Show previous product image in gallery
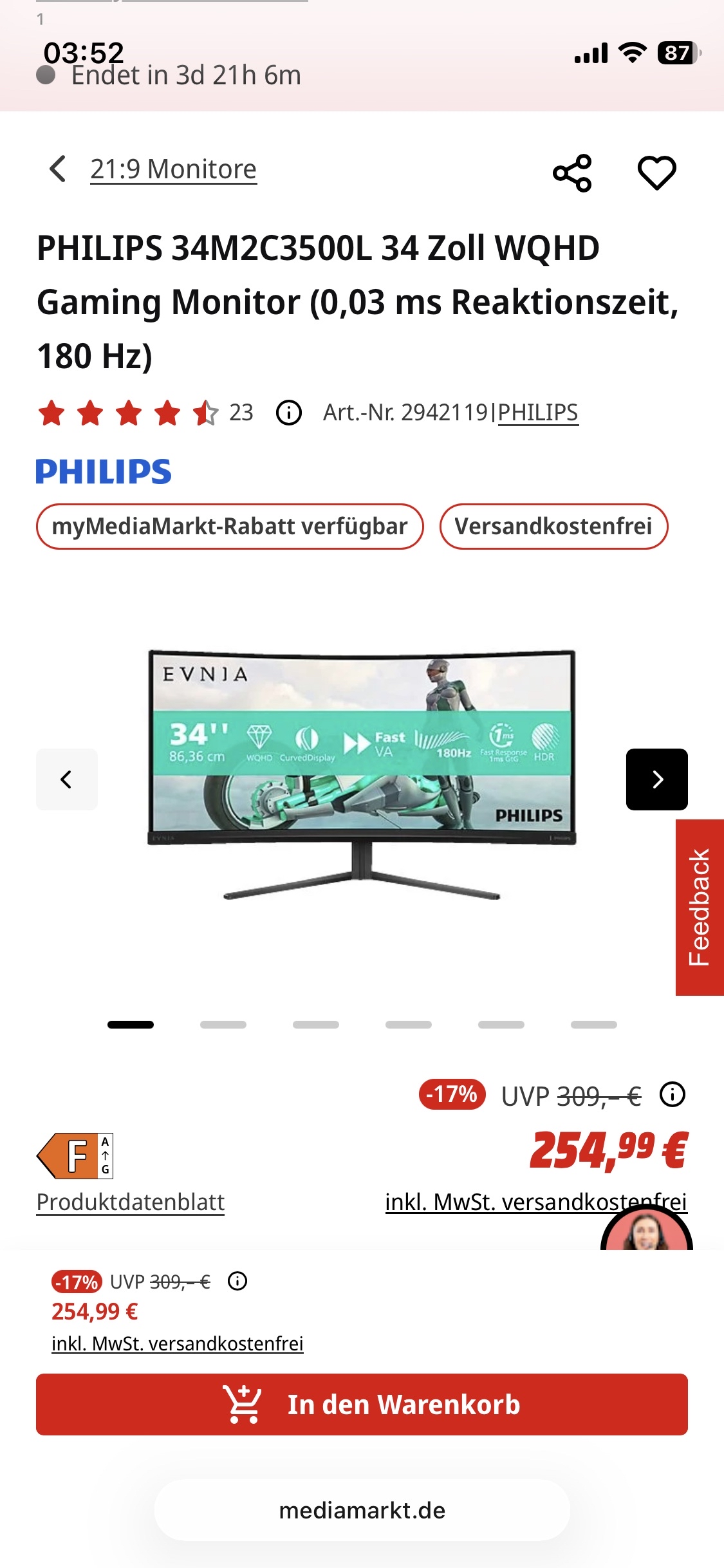Image resolution: width=724 pixels, height=1568 pixels. click(67, 779)
